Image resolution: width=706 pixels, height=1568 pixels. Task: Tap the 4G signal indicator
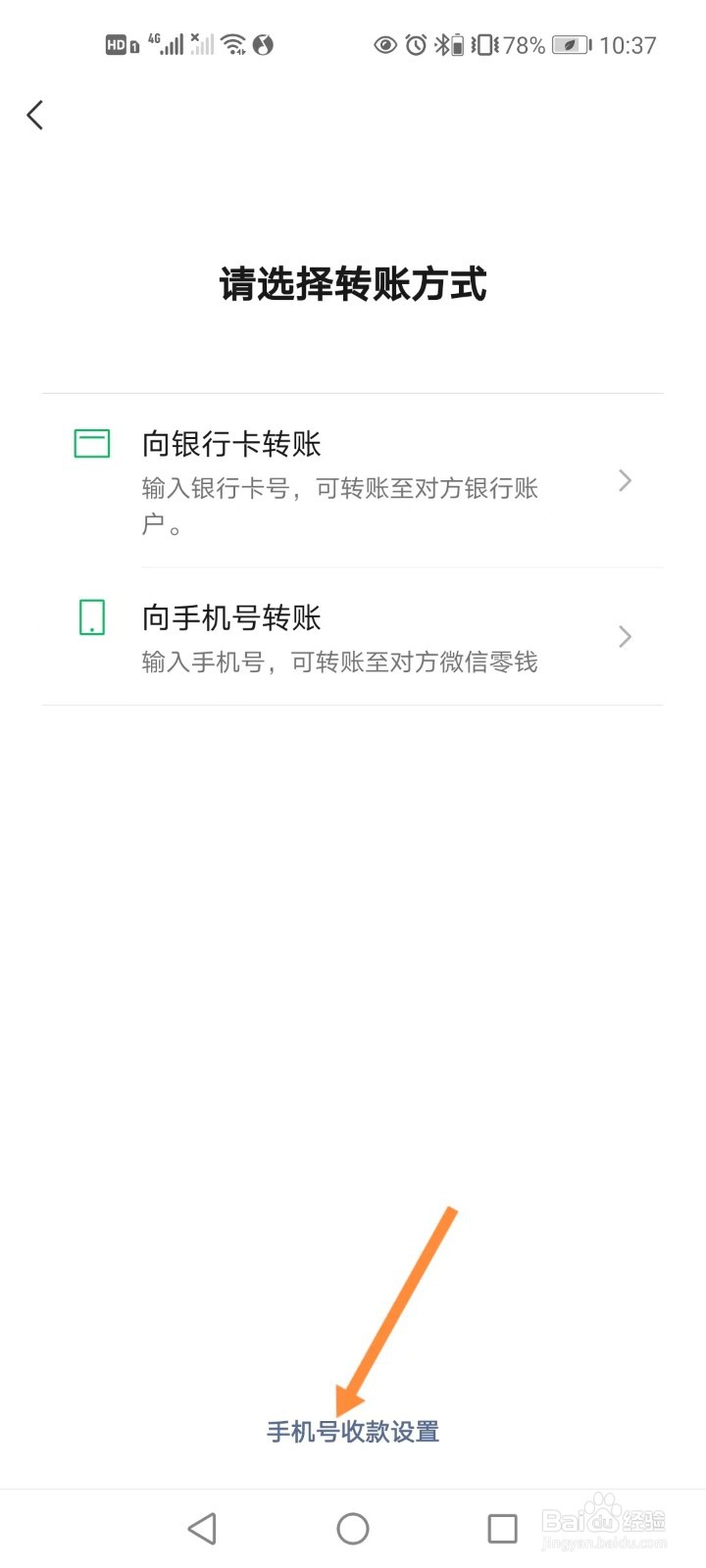(x=169, y=42)
